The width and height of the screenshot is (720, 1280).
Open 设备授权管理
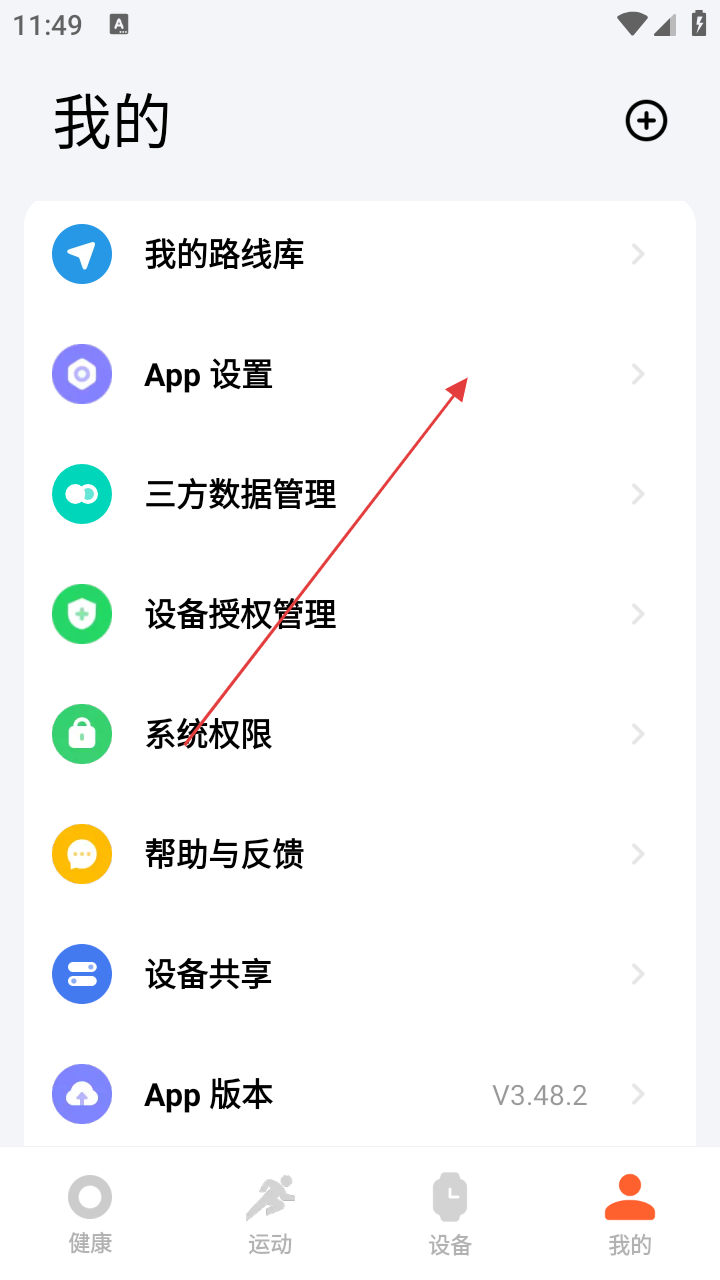(x=360, y=615)
